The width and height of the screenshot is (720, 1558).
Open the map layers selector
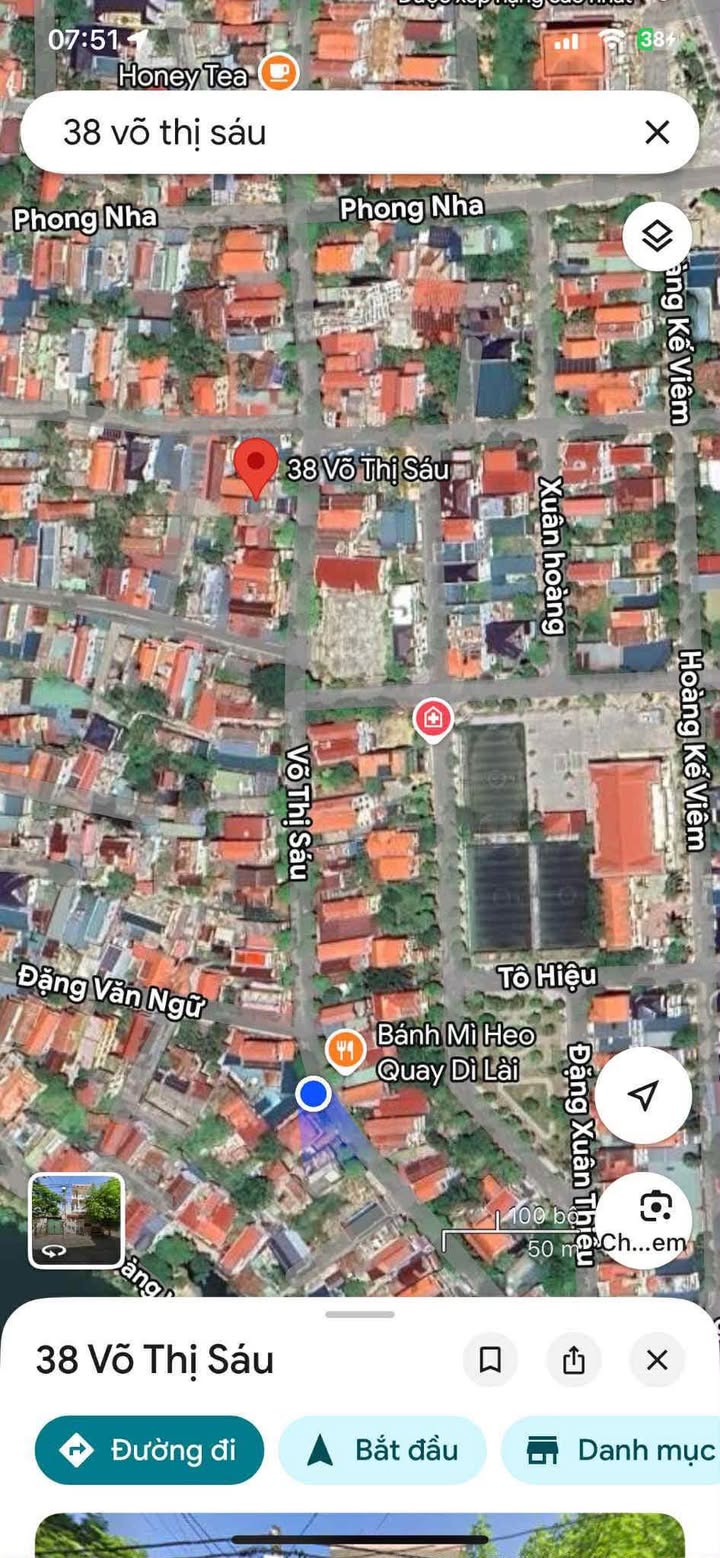coord(656,237)
